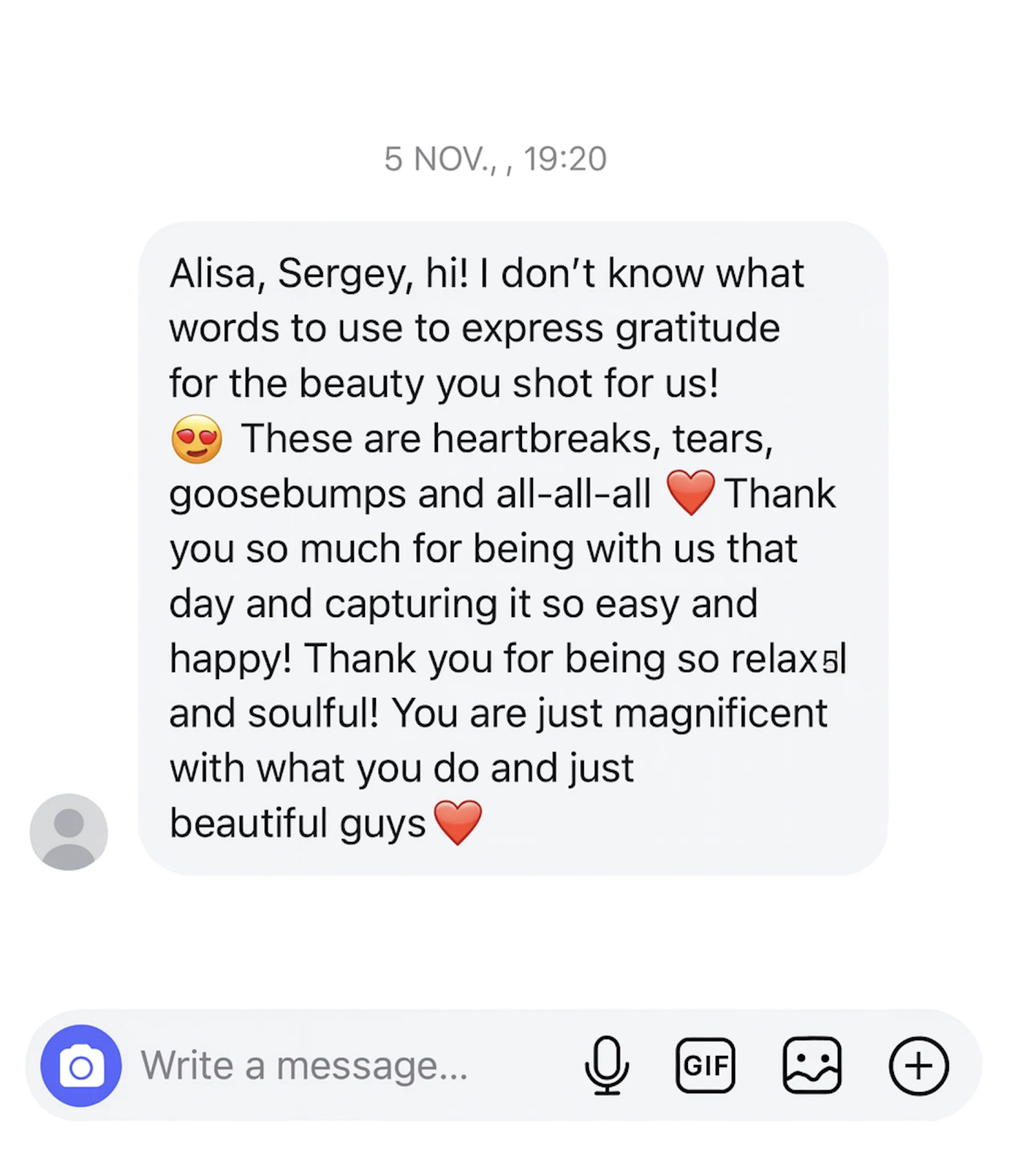Open the GIF picker
This screenshot has height=1176, width=1009.
click(705, 1065)
